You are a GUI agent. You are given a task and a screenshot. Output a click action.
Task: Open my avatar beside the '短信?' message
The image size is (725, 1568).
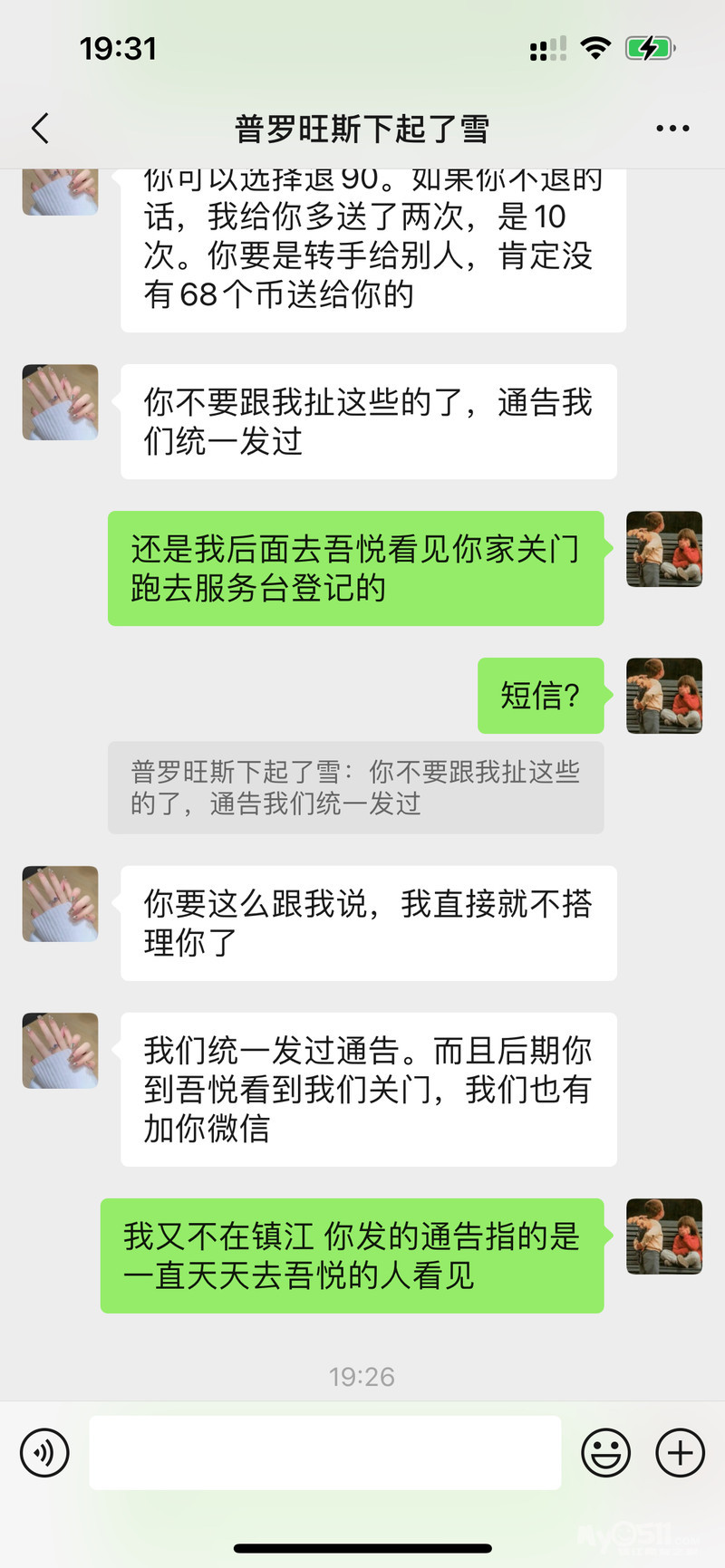pos(664,696)
